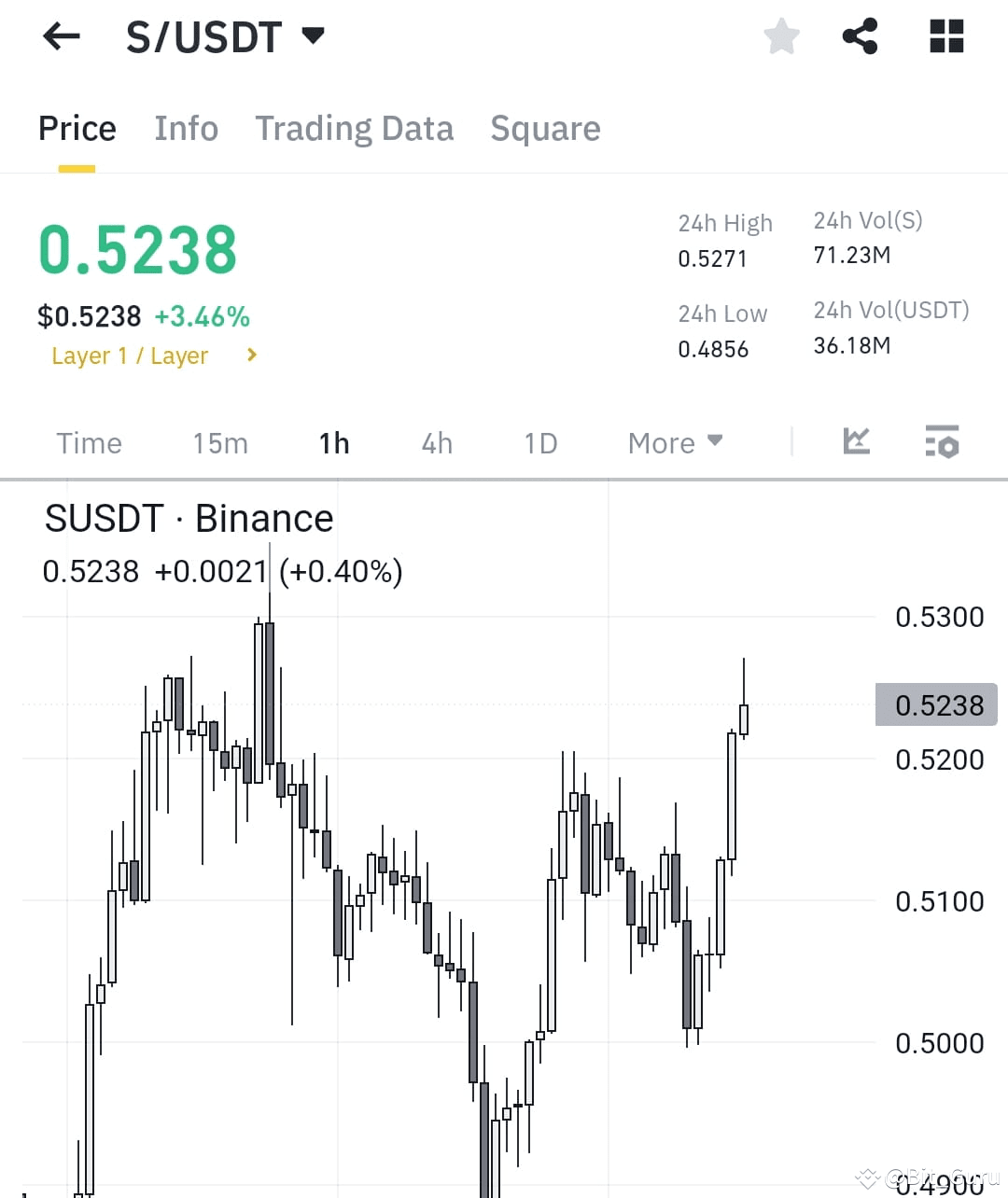Select the Info tab
The image size is (1008, 1198).
(186, 129)
